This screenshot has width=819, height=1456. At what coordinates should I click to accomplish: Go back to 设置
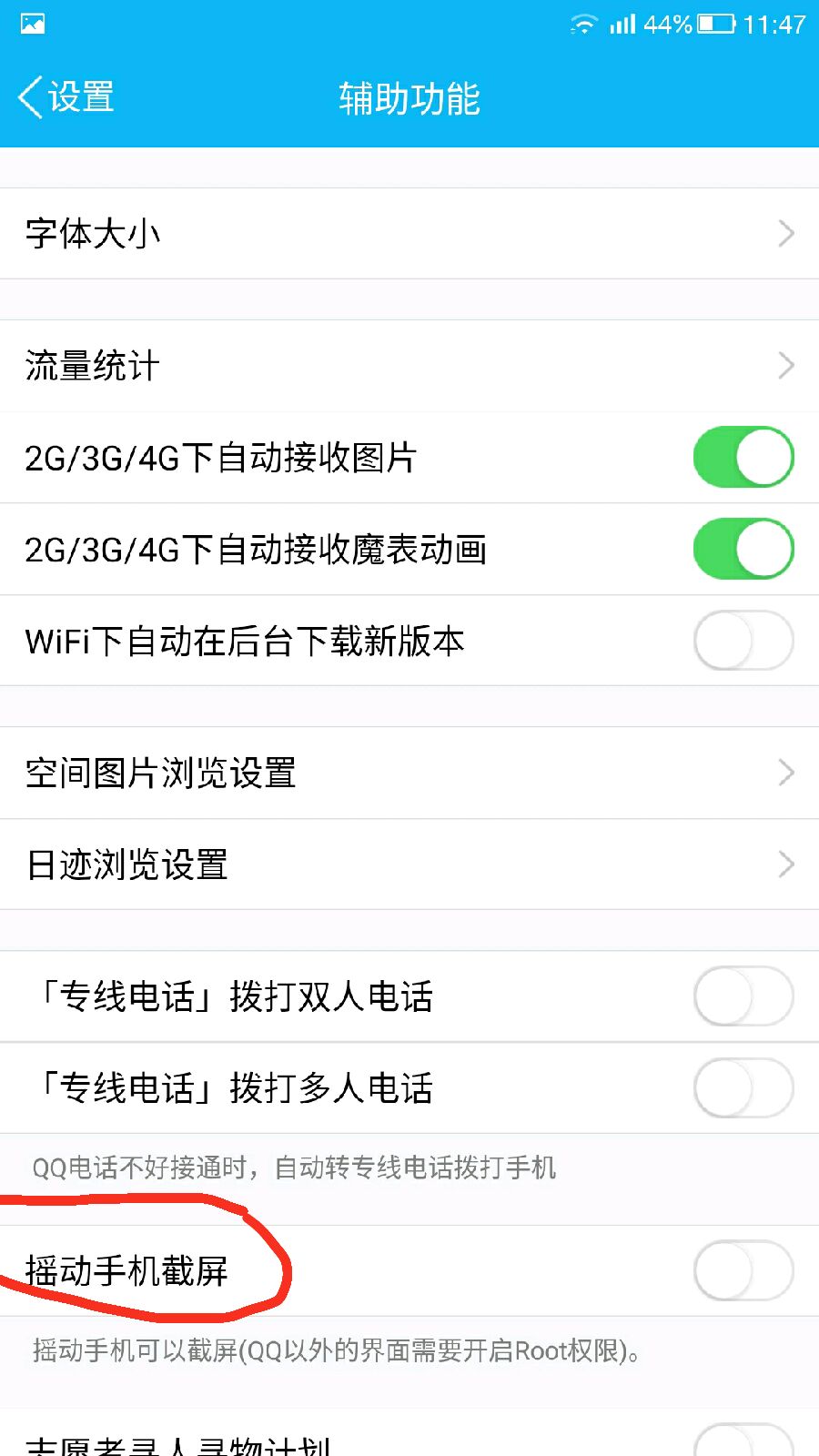[x=66, y=97]
